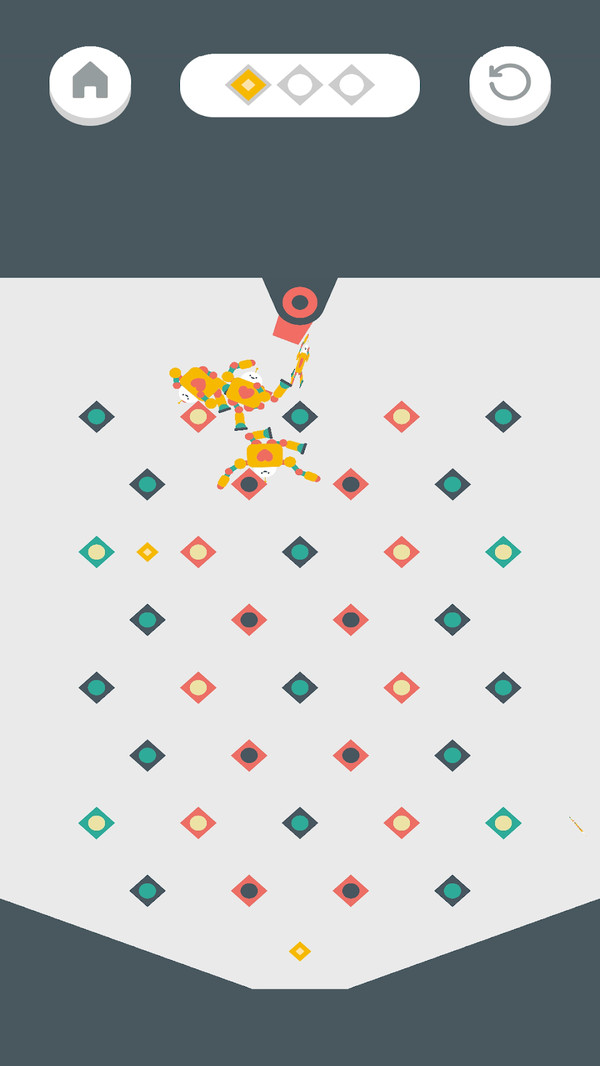The height and width of the screenshot is (1066, 600).
Task: Restart the current level
Action: tap(509, 81)
